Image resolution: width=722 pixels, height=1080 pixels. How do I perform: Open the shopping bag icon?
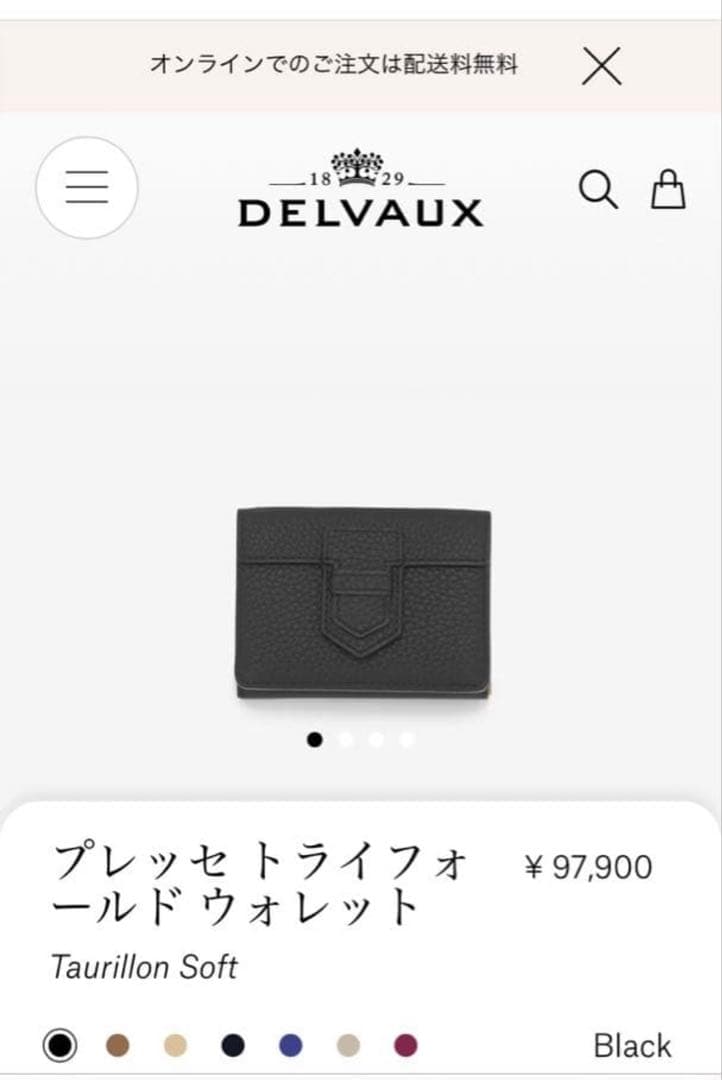(667, 190)
